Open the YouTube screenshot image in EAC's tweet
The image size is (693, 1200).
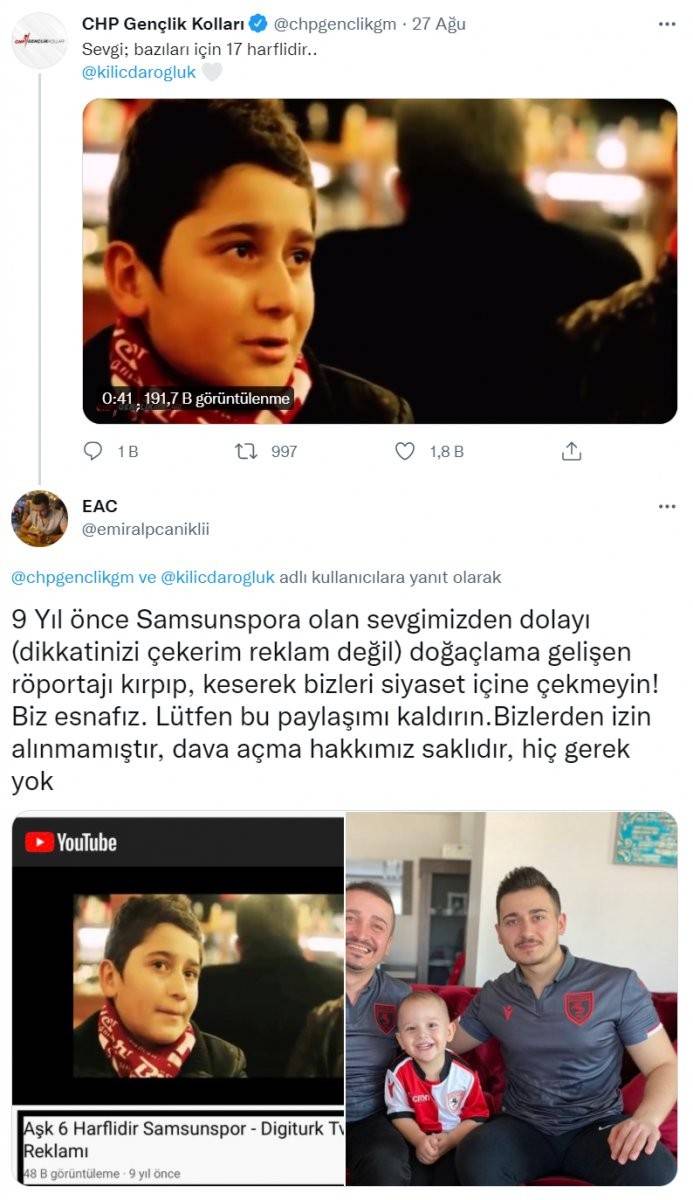click(x=178, y=998)
